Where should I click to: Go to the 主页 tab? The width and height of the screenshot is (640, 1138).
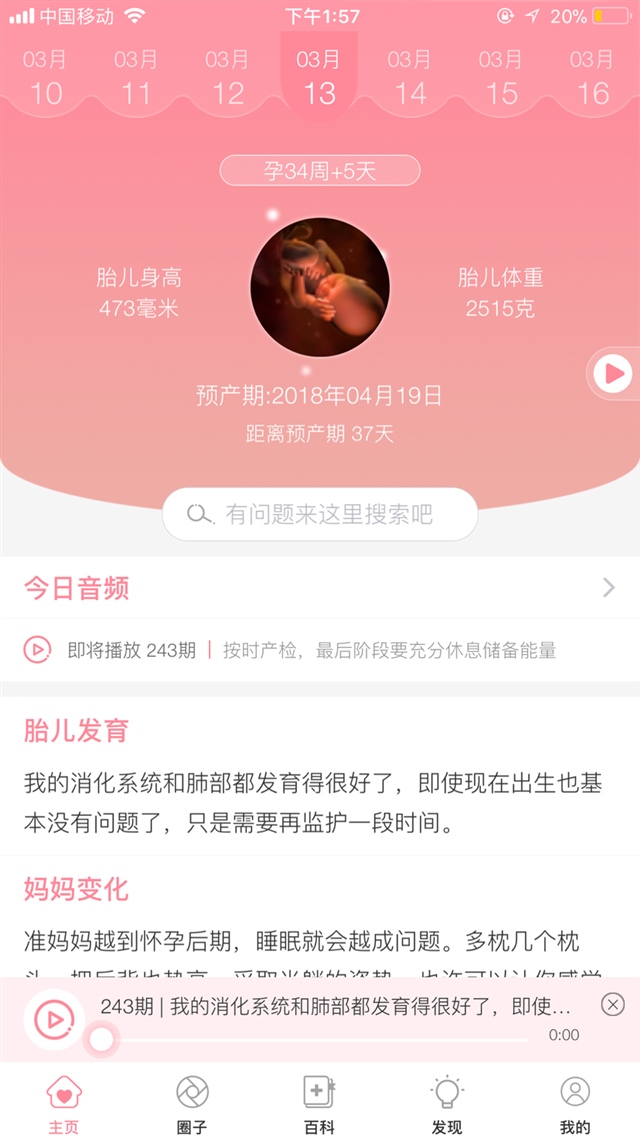pos(64,1105)
